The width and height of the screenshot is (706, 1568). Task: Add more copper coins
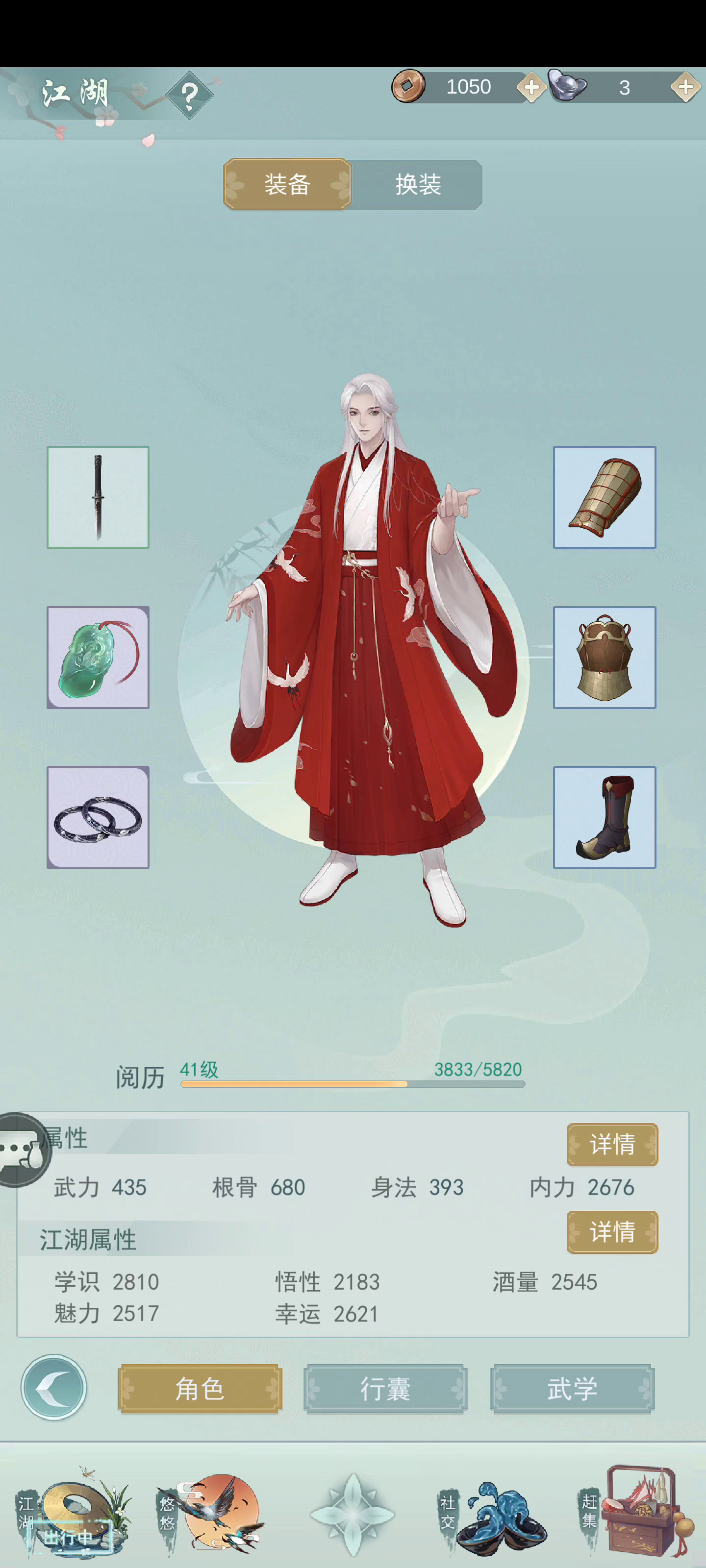pyautogui.click(x=530, y=87)
